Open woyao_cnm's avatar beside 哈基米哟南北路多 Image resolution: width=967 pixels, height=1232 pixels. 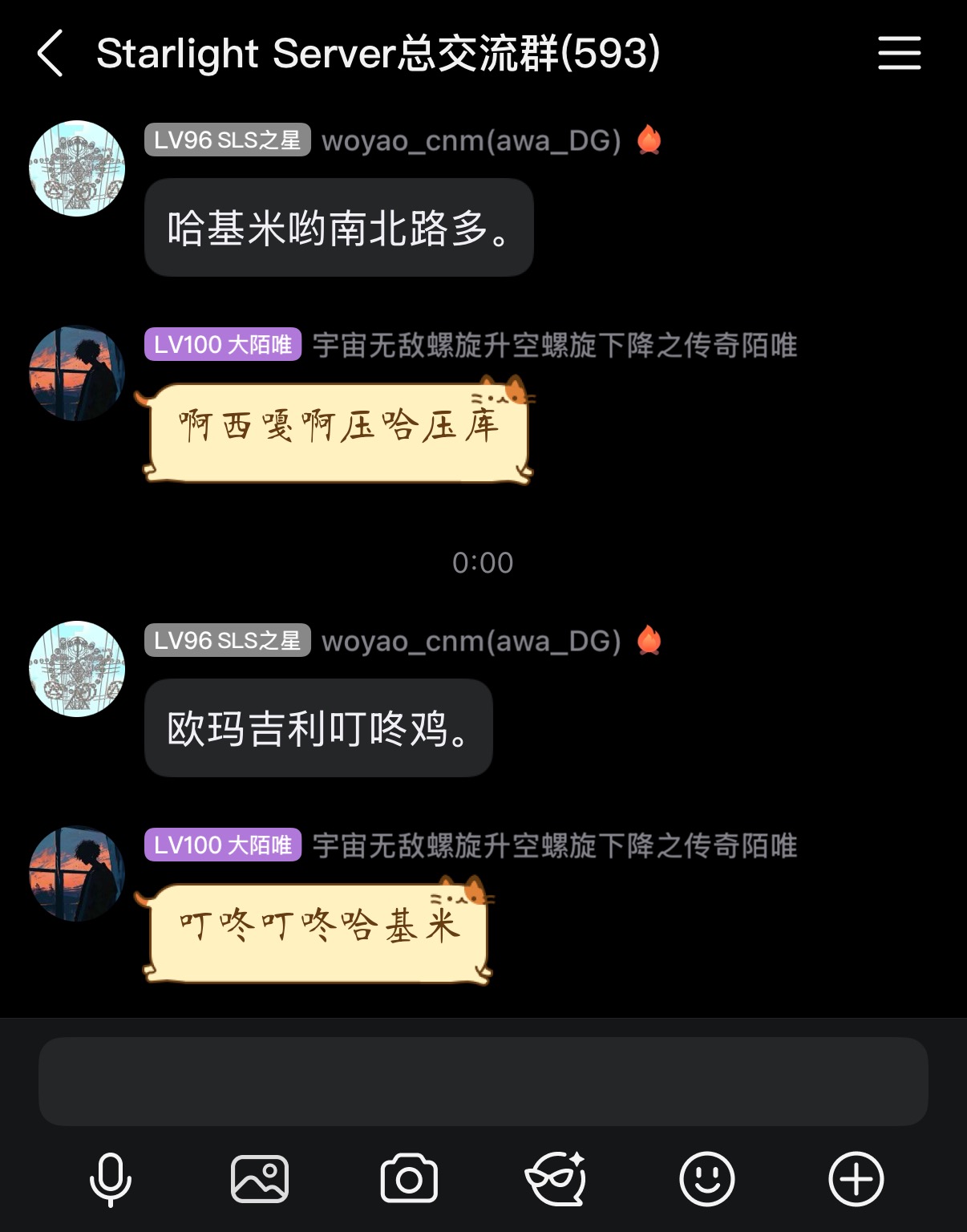(x=77, y=168)
